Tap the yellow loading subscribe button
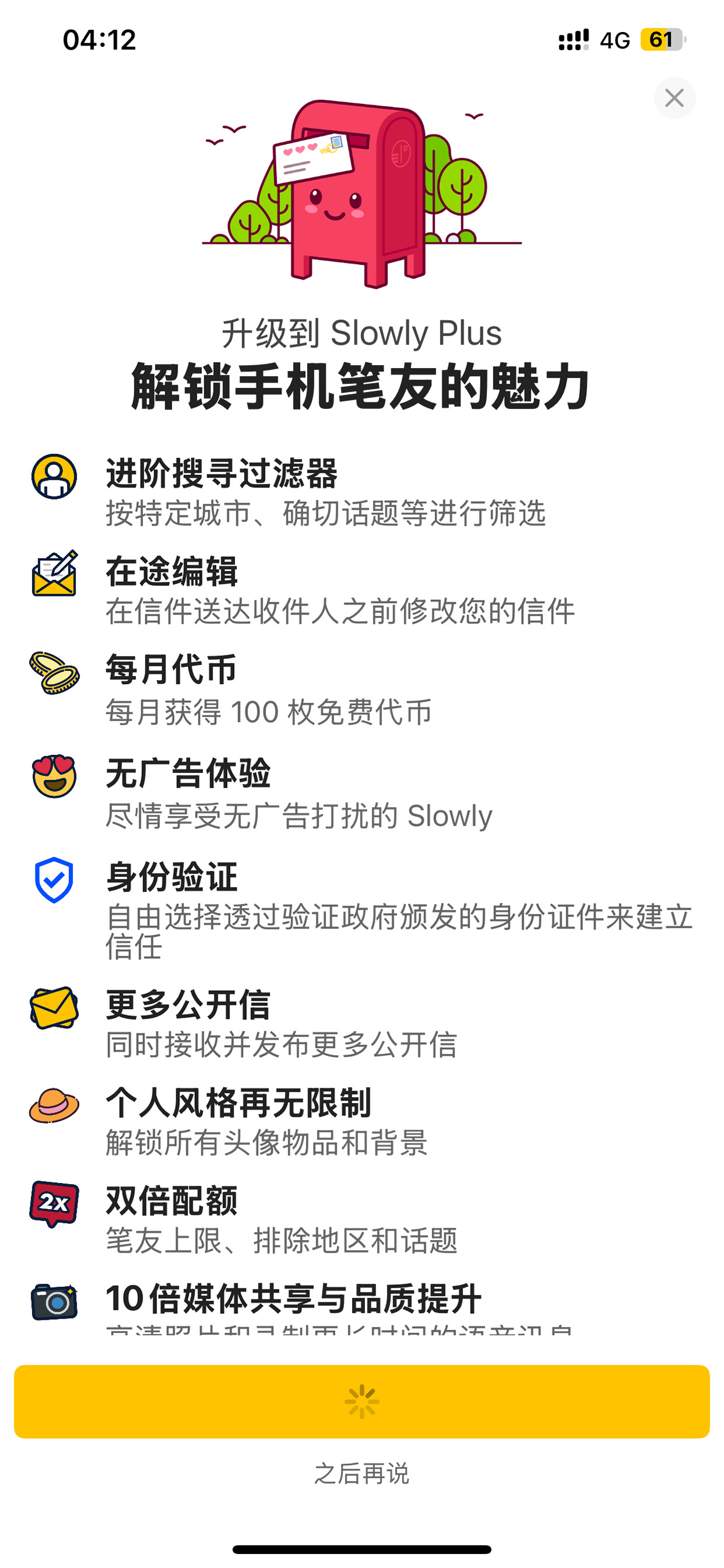Image resolution: width=724 pixels, height=1568 pixels. pos(362,1402)
